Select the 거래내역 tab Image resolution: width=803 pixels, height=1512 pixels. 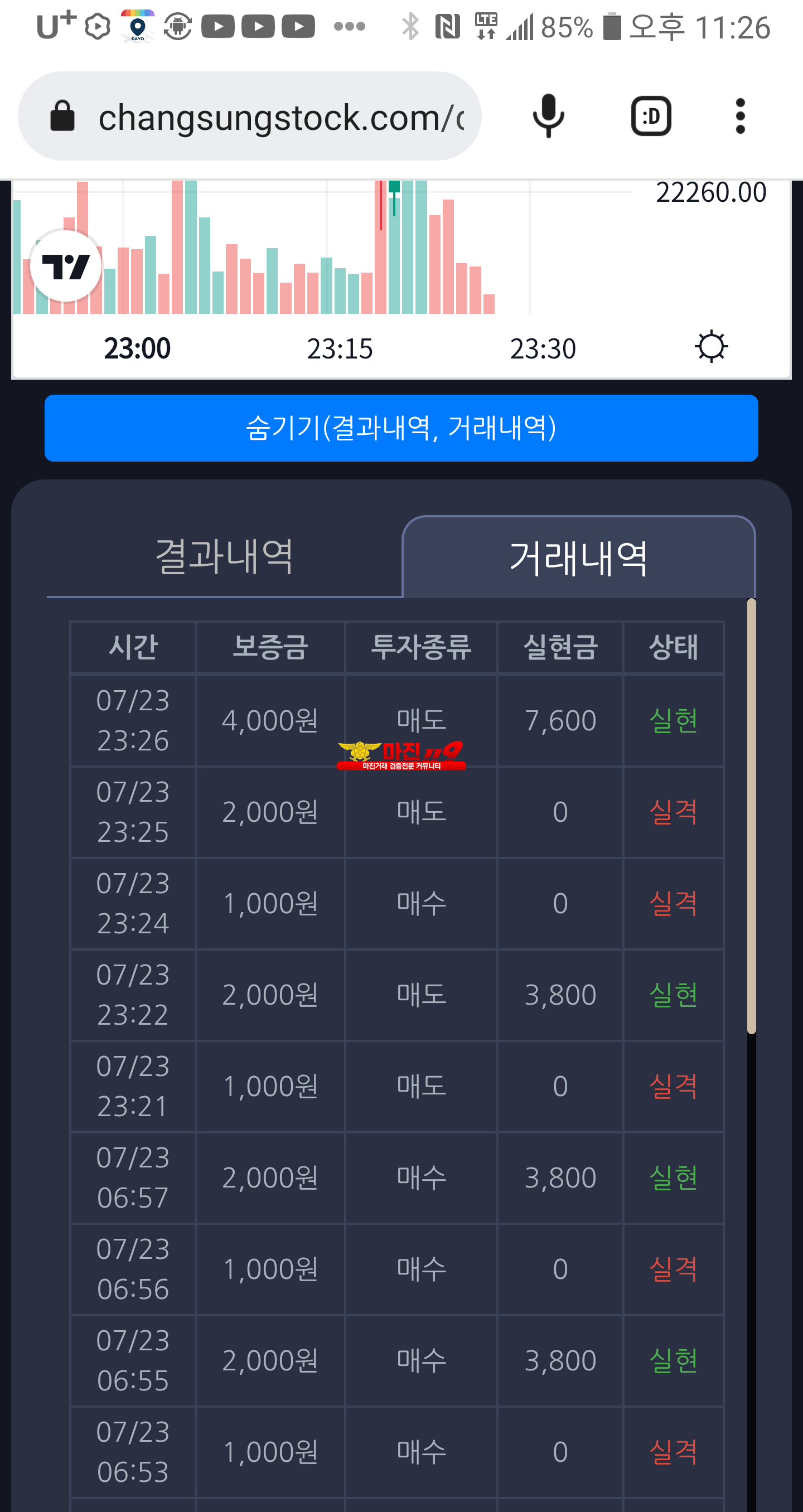[578, 558]
